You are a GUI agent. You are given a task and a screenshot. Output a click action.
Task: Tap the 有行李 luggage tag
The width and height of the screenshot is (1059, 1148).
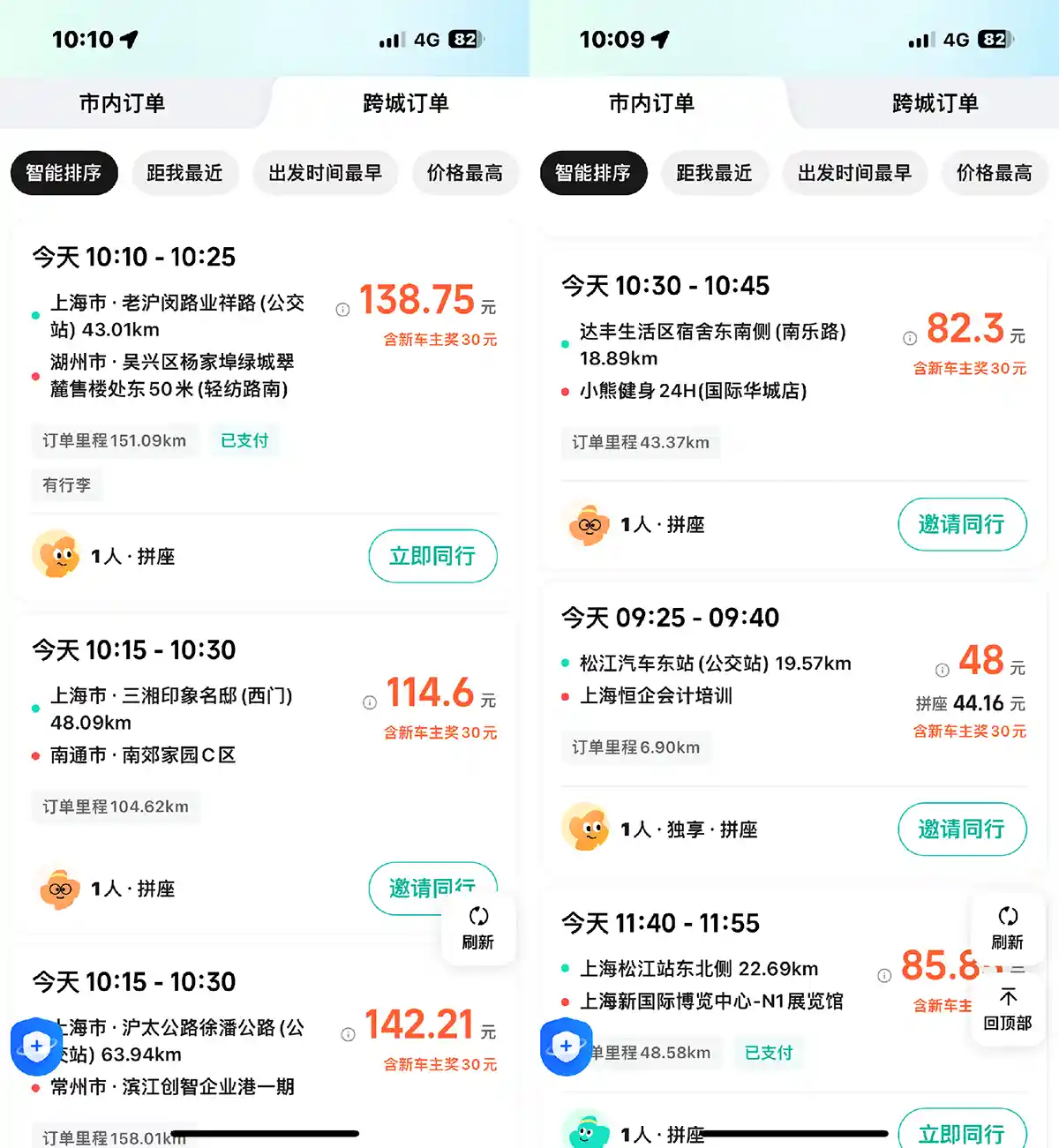coord(67,484)
